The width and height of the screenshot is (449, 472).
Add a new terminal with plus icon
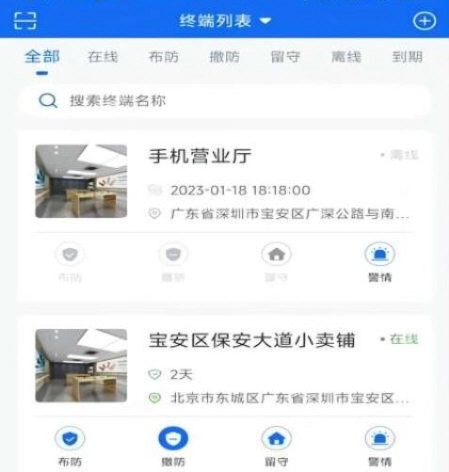pos(424,21)
